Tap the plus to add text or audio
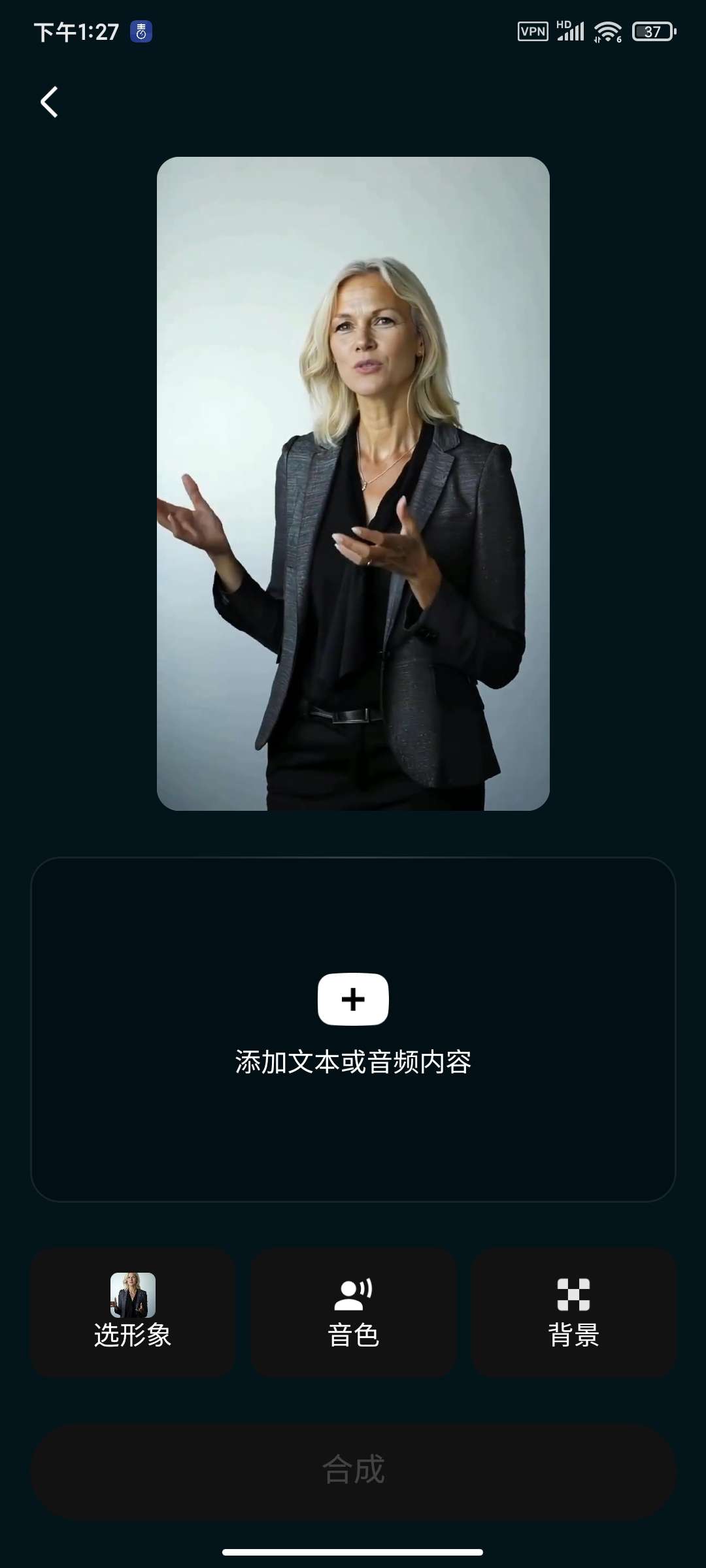Screen dimensions: 706x1568 click(353, 999)
